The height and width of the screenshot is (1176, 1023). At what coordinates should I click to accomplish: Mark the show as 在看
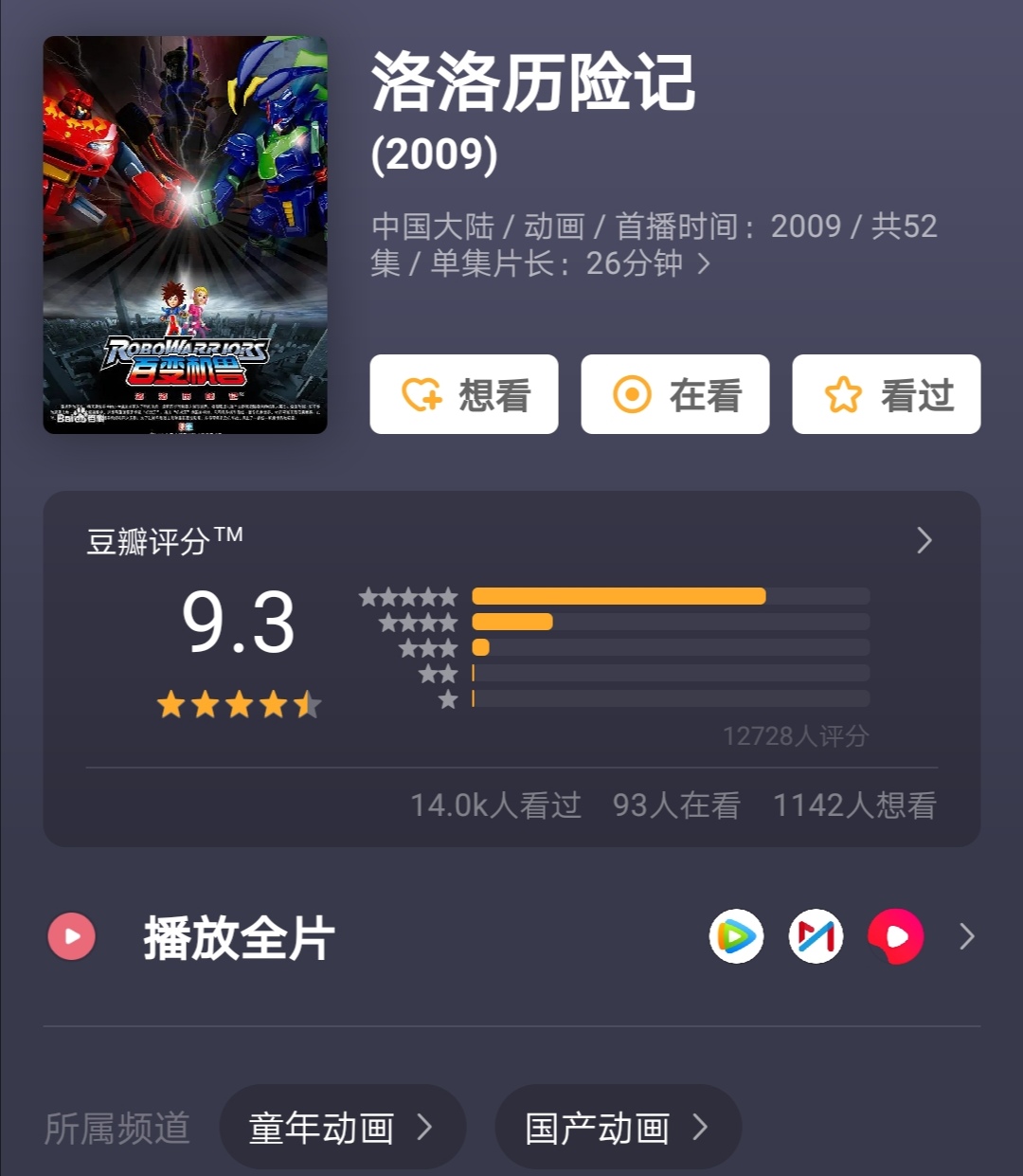click(x=674, y=395)
